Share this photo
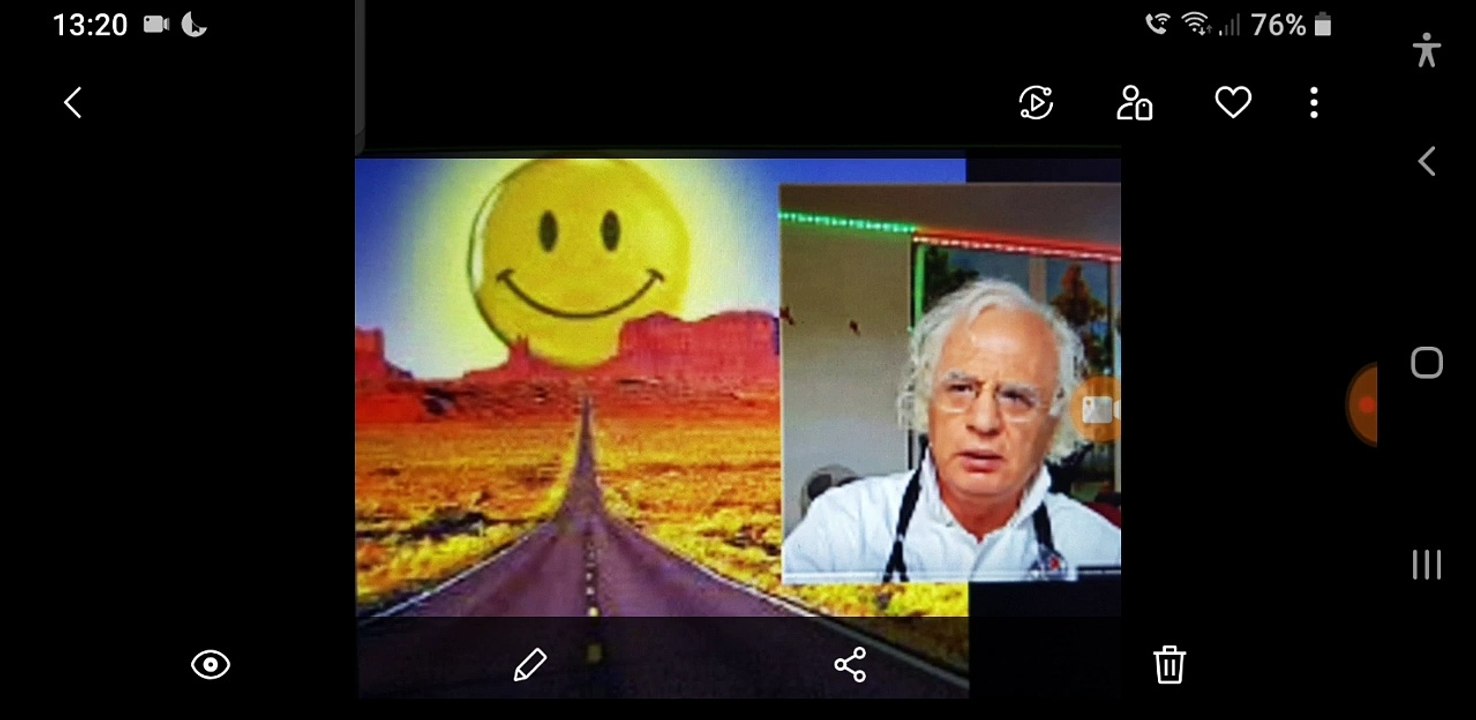The height and width of the screenshot is (720, 1476). click(850, 665)
